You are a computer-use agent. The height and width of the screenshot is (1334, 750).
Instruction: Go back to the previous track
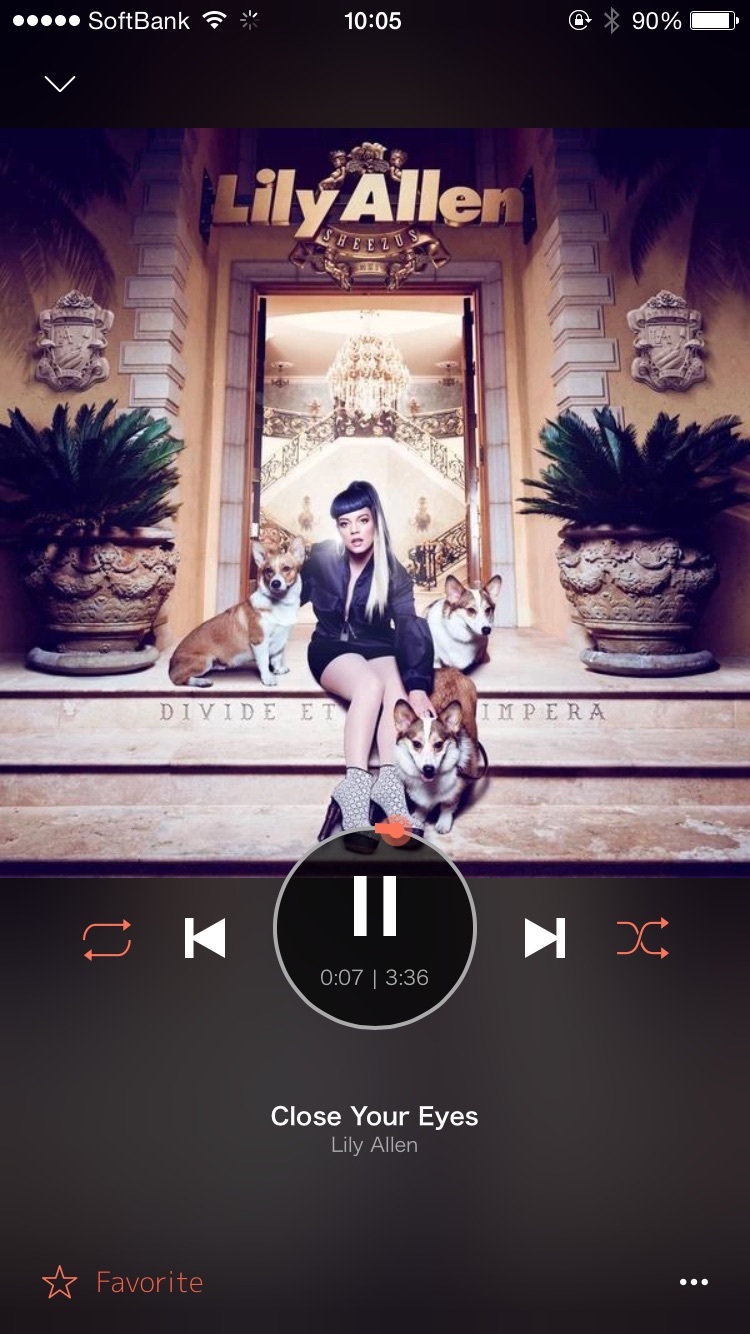click(205, 938)
